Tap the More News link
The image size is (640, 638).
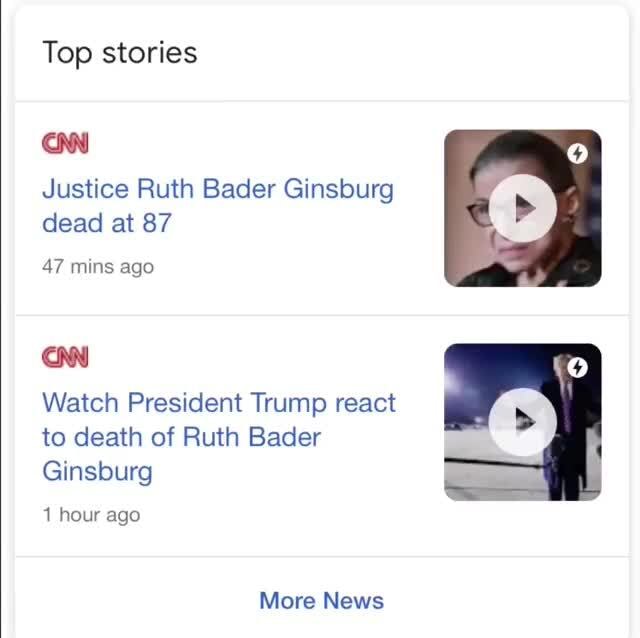(321, 600)
